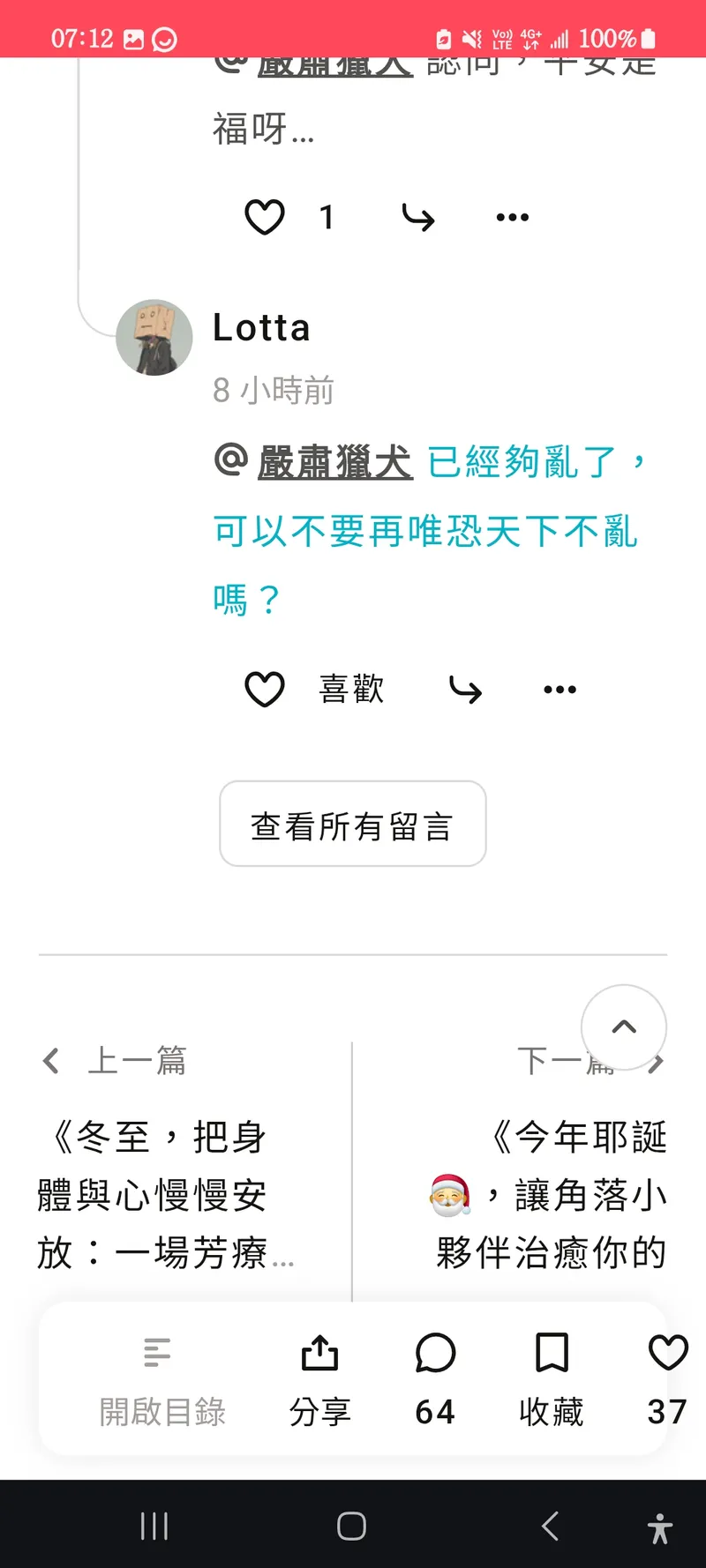Like Lotta's comment

(265, 689)
